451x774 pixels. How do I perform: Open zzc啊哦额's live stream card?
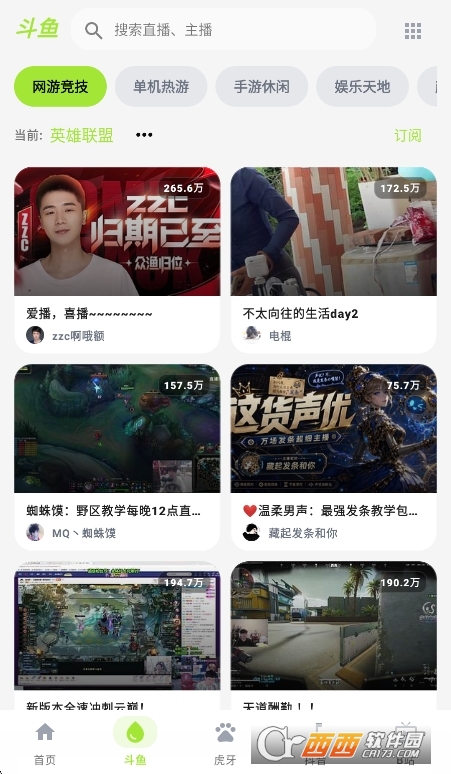click(x=117, y=260)
